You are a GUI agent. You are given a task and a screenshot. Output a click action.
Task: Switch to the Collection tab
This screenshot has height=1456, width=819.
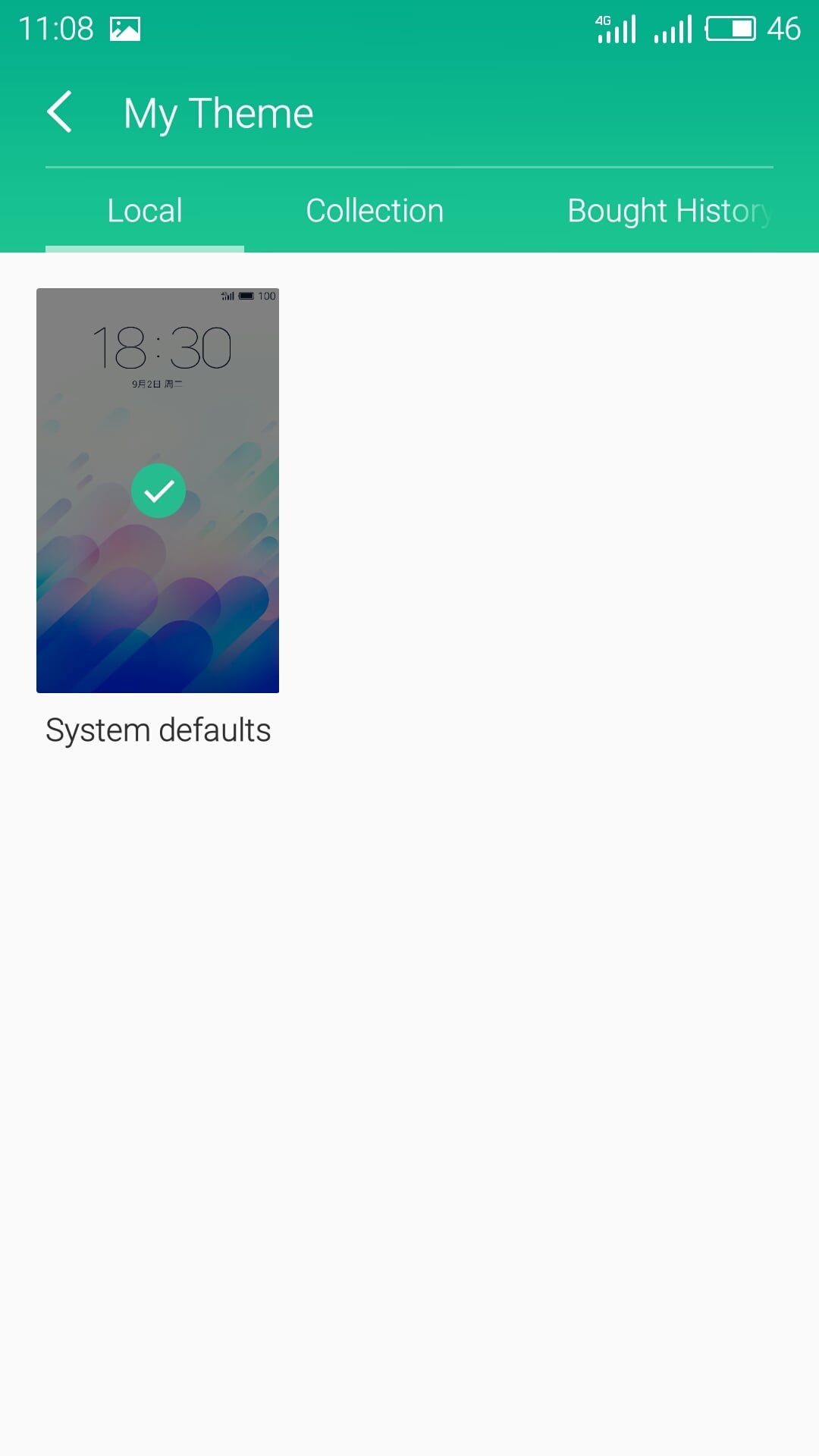pos(375,211)
